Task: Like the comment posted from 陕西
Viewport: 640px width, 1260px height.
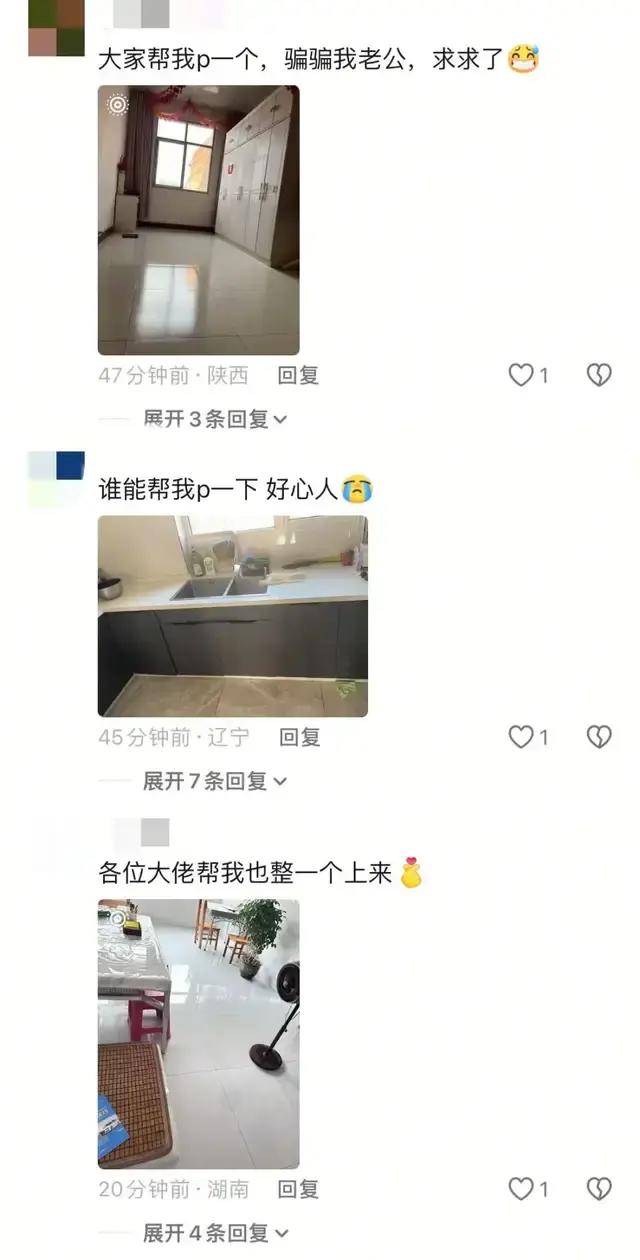Action: pyautogui.click(x=521, y=375)
